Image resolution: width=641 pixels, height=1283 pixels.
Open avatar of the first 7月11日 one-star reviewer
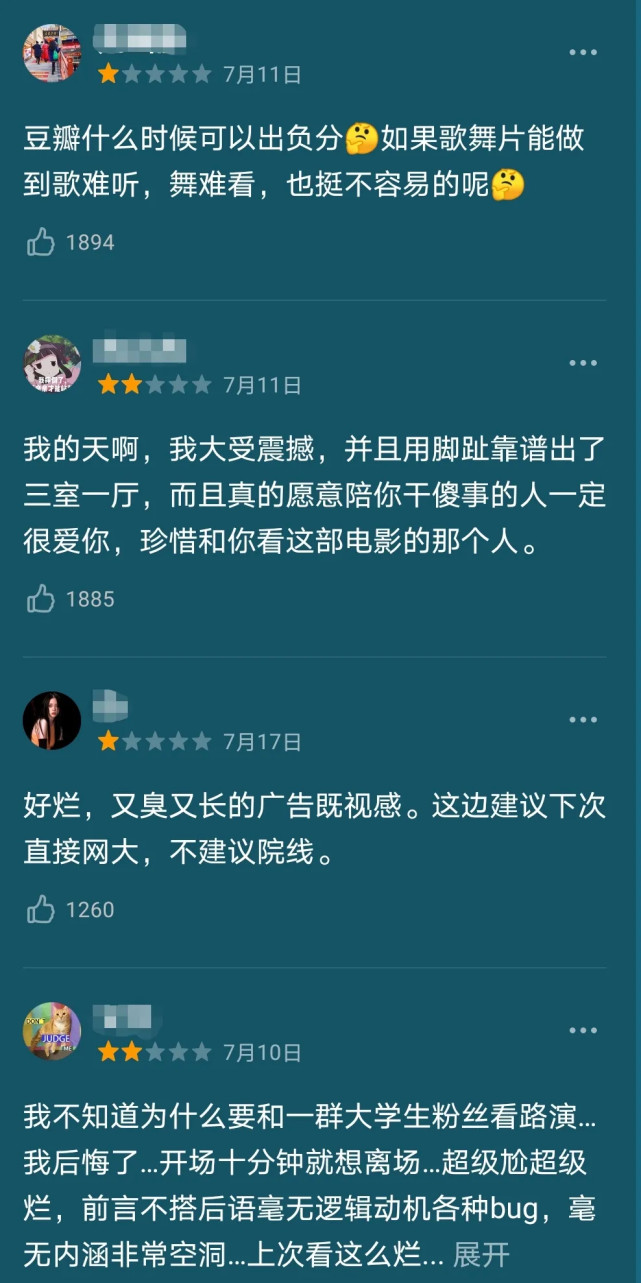(52, 53)
